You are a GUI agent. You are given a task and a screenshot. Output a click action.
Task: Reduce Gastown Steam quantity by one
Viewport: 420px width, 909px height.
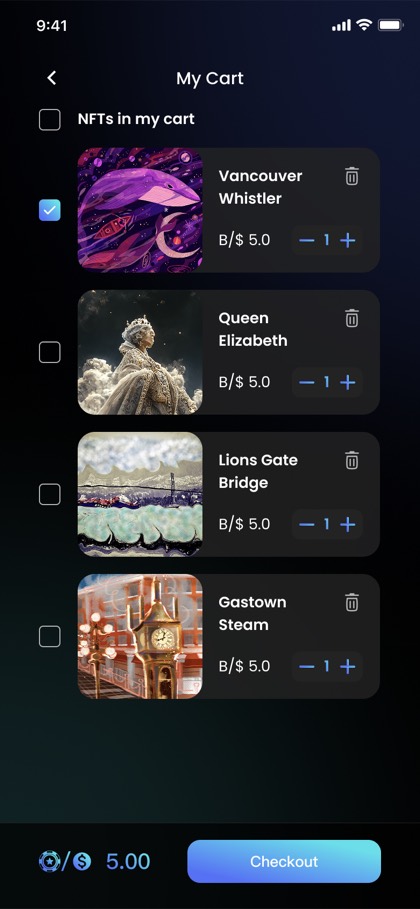[307, 667]
